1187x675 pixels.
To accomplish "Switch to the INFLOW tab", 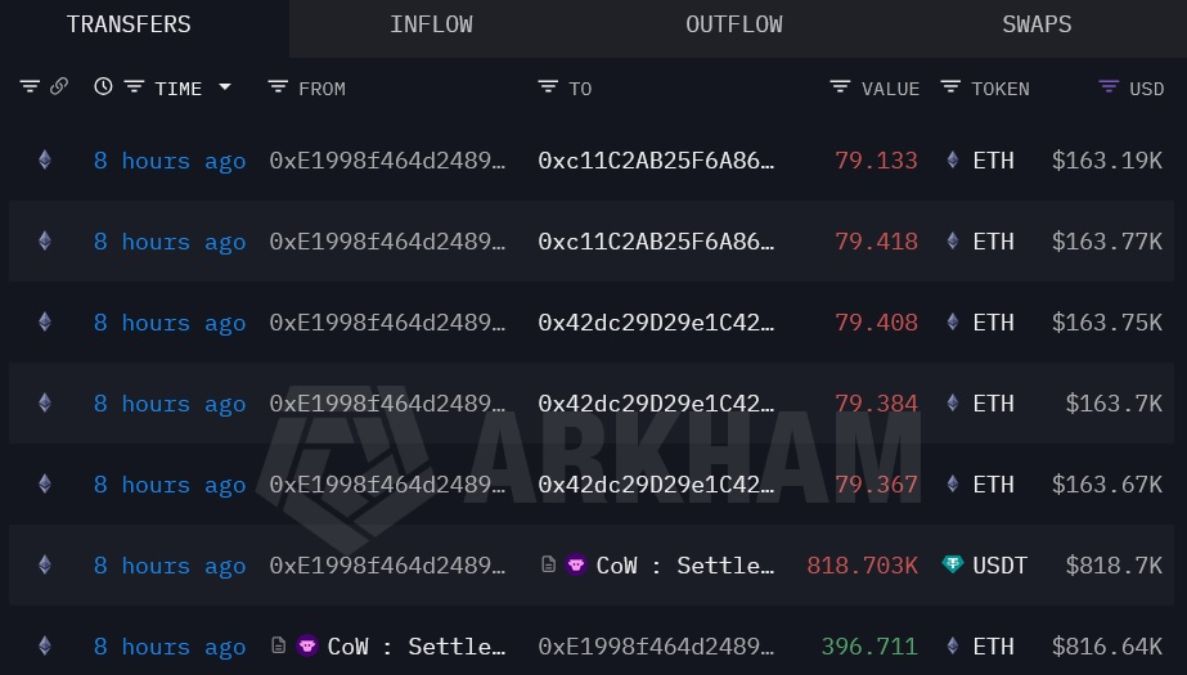I will (x=431, y=25).
